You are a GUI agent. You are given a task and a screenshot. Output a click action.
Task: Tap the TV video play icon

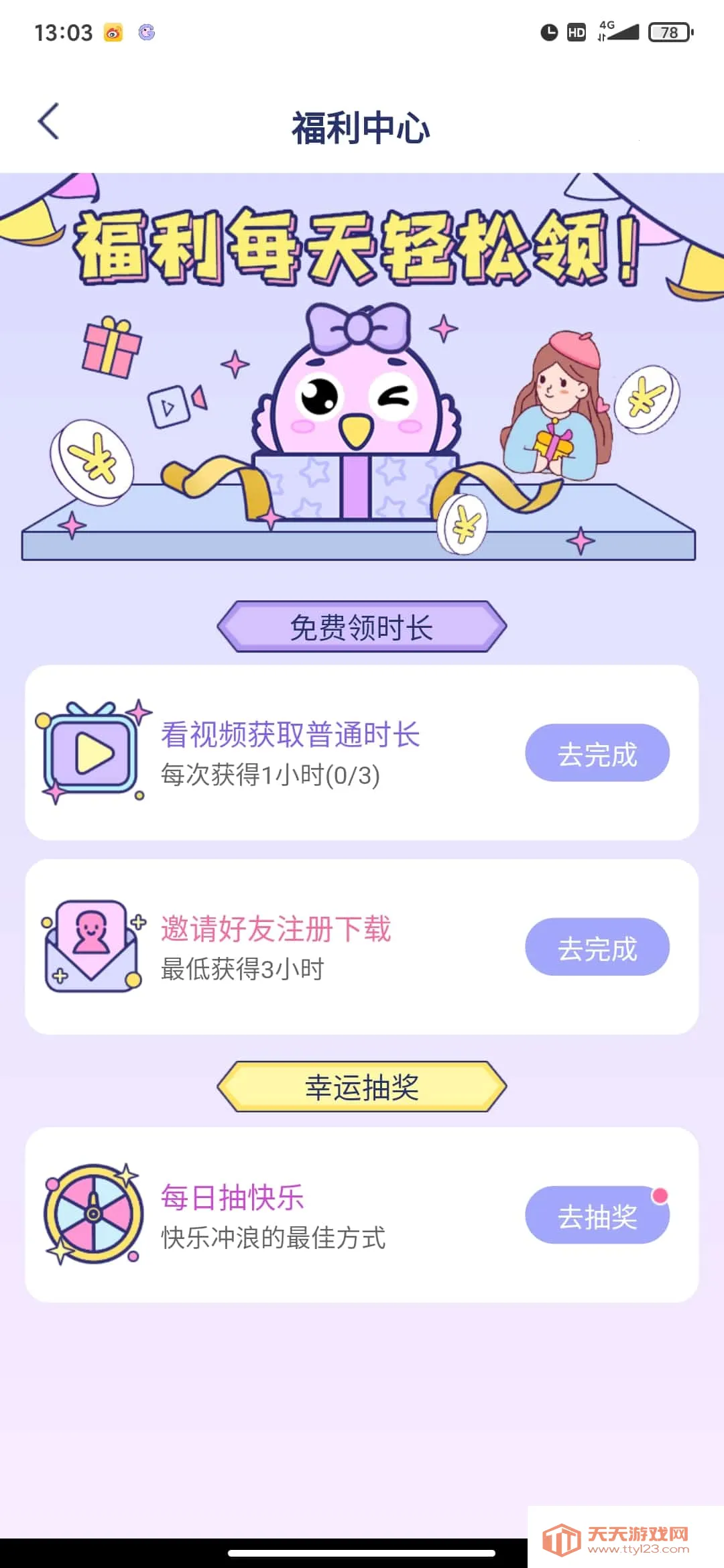(x=90, y=752)
